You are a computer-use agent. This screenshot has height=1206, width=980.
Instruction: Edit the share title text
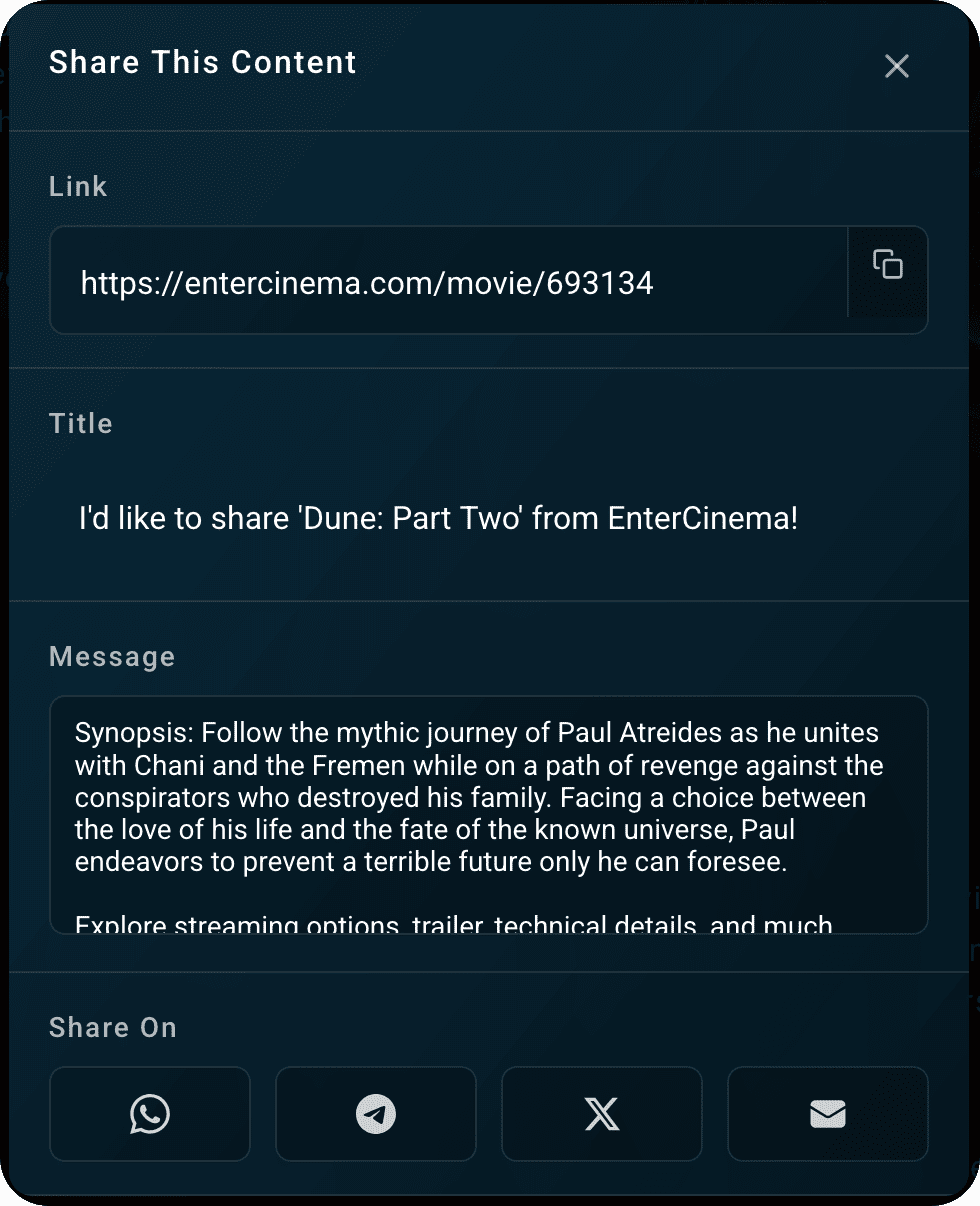tap(438, 519)
